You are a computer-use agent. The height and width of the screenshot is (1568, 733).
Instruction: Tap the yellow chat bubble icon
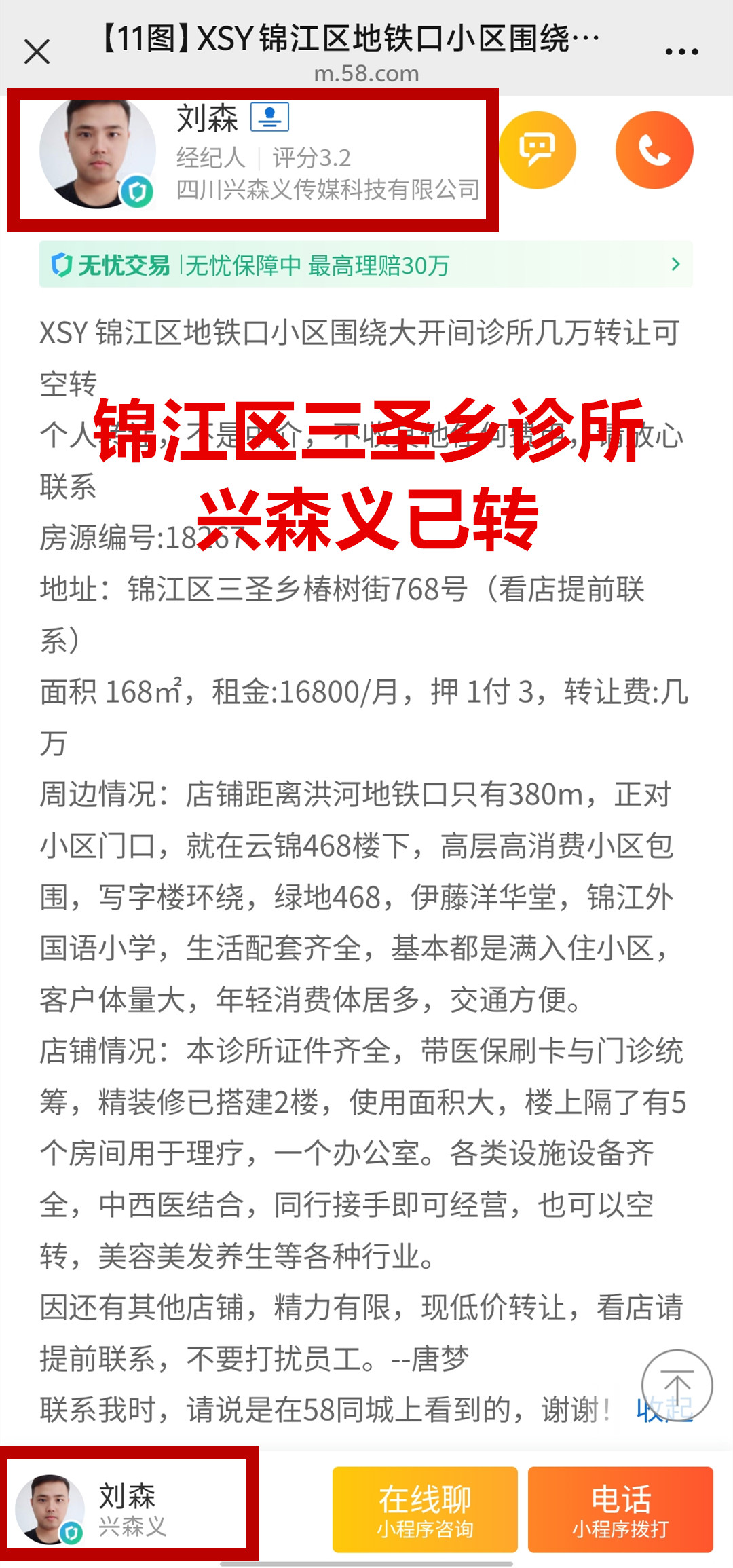coord(538,150)
